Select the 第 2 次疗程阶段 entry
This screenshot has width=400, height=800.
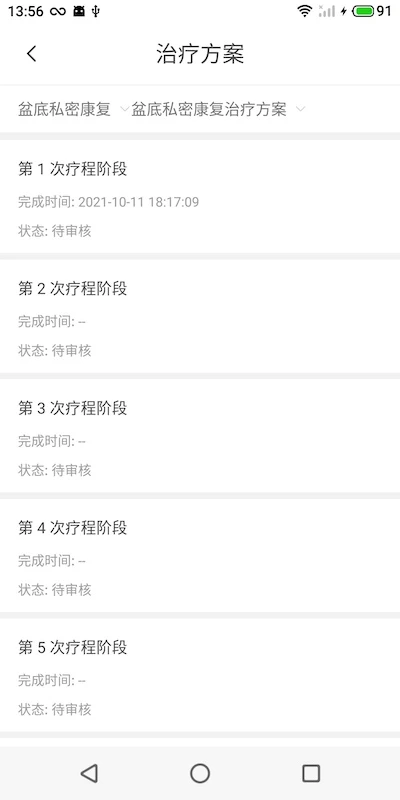click(x=200, y=316)
